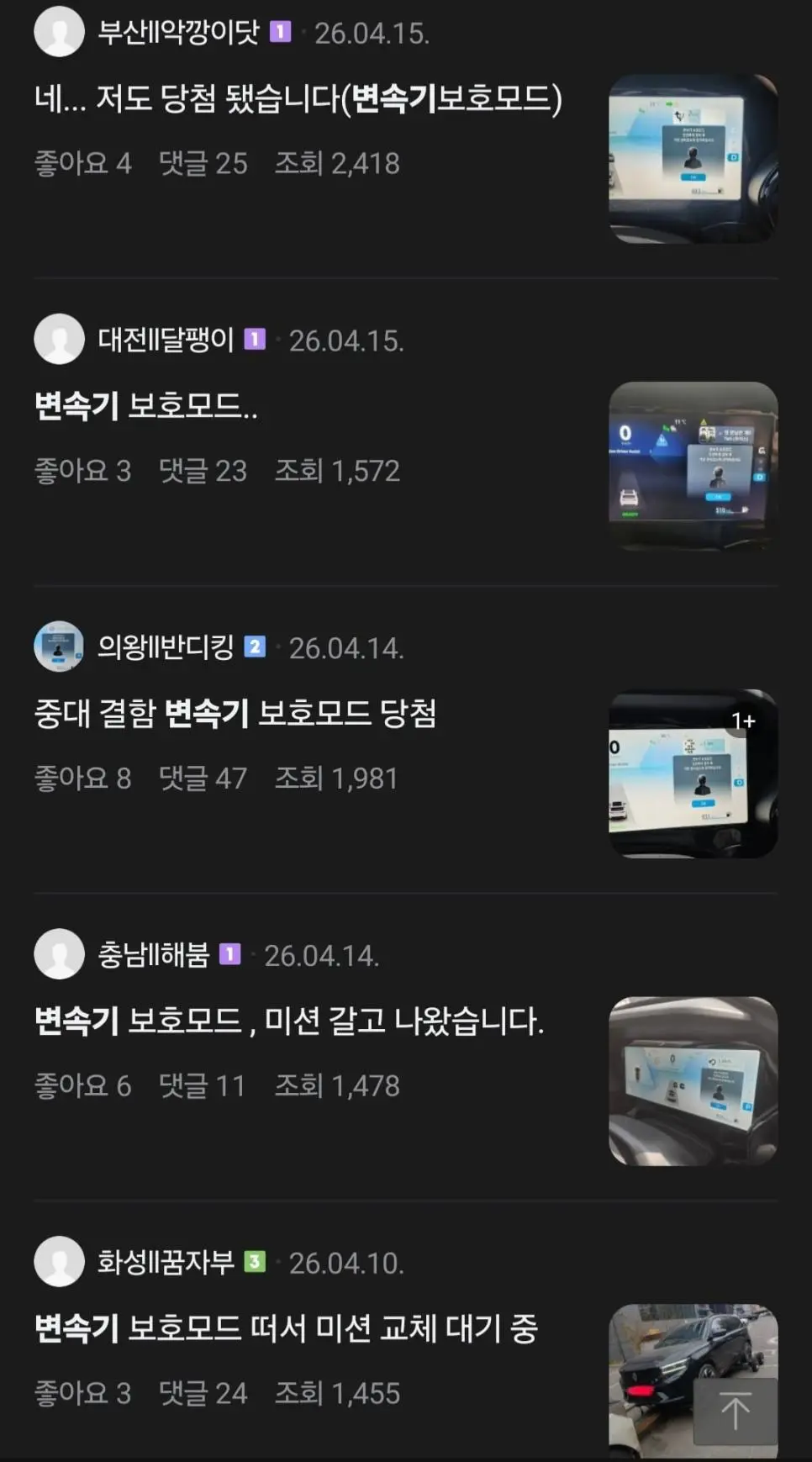Open the post titled '변속기 보호모드..'

click(145, 407)
